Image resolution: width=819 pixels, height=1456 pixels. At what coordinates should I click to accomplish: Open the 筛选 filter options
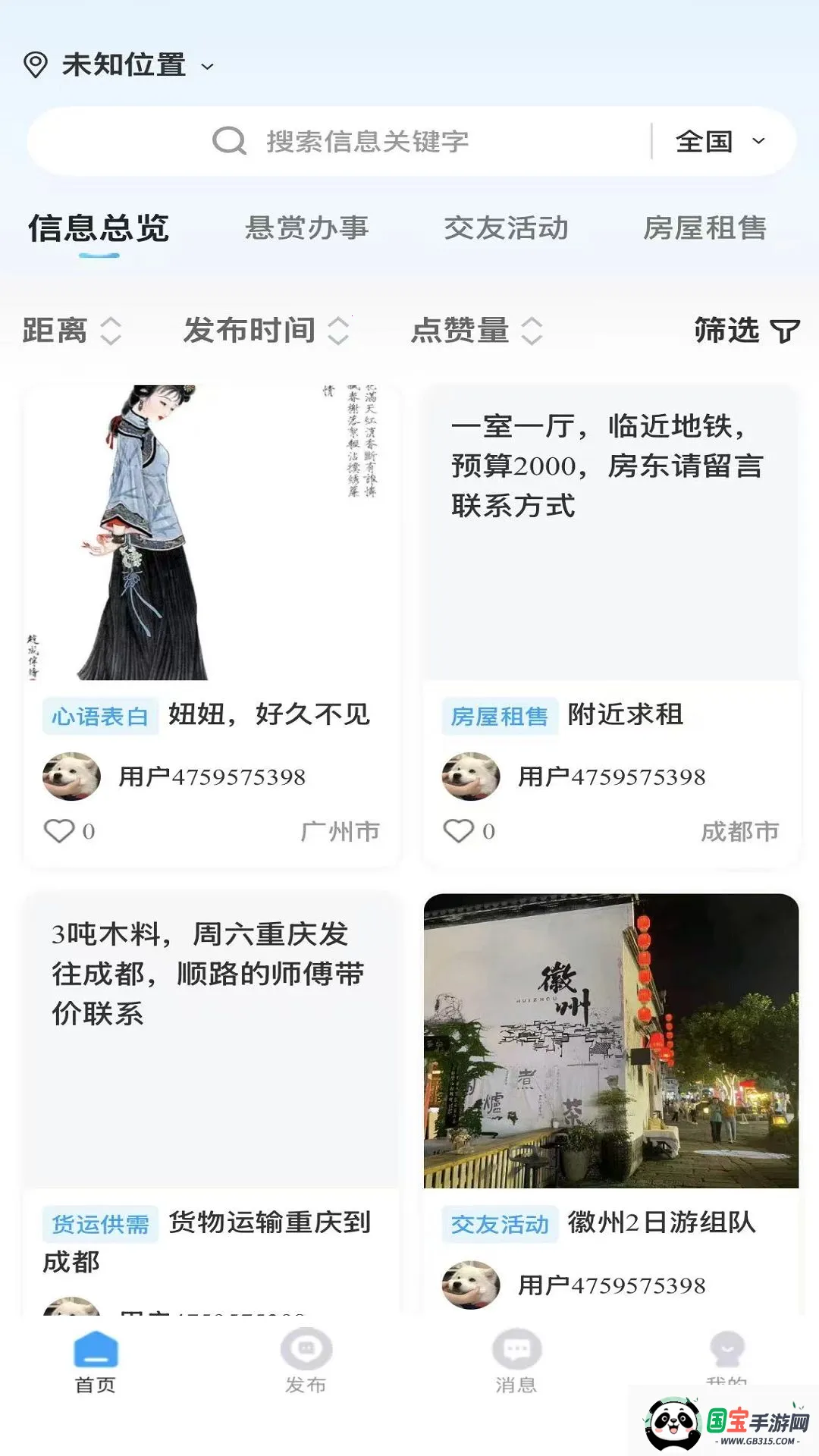[x=747, y=331]
